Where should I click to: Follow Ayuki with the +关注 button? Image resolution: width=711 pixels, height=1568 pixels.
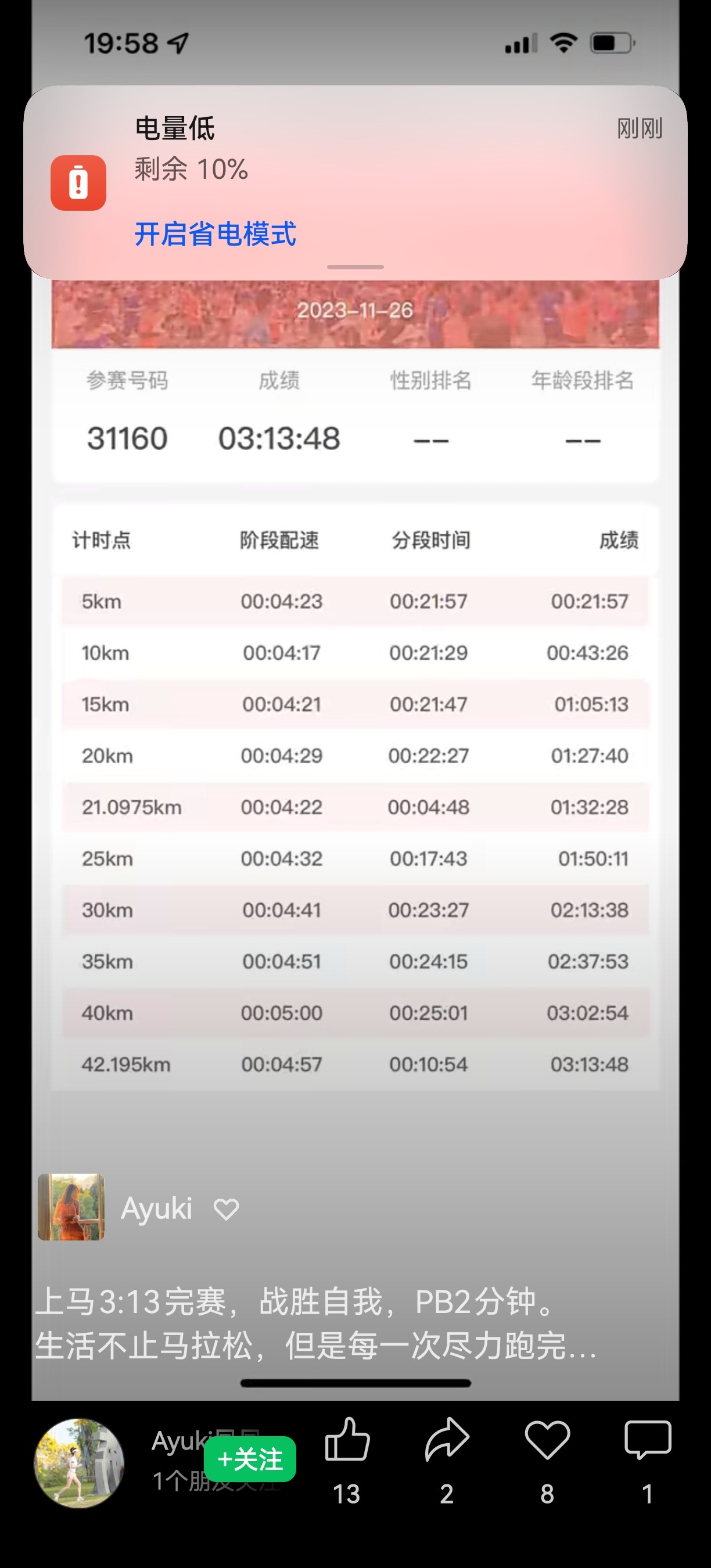[250, 1459]
